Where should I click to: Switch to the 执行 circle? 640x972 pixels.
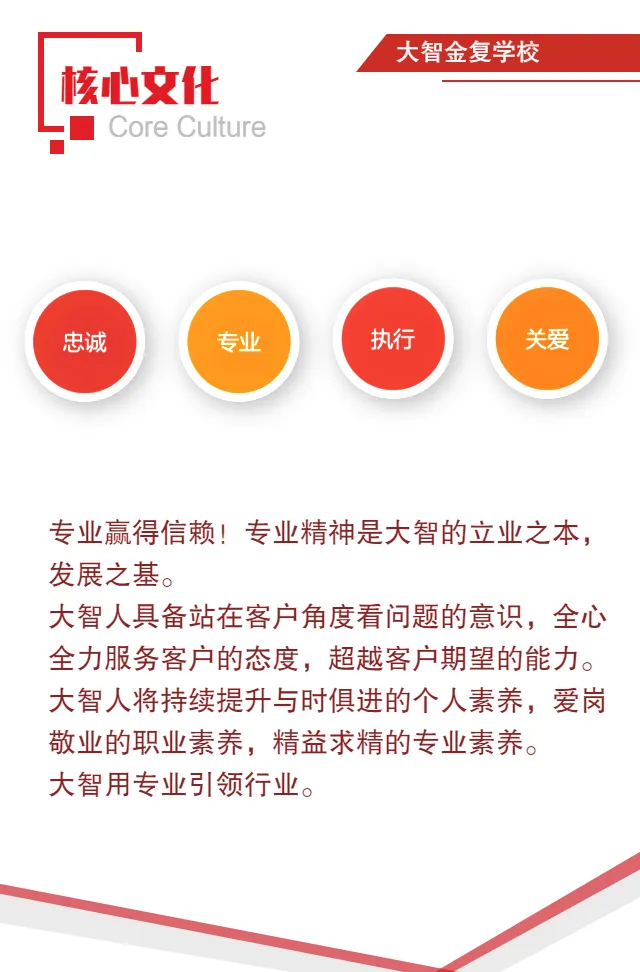392,340
